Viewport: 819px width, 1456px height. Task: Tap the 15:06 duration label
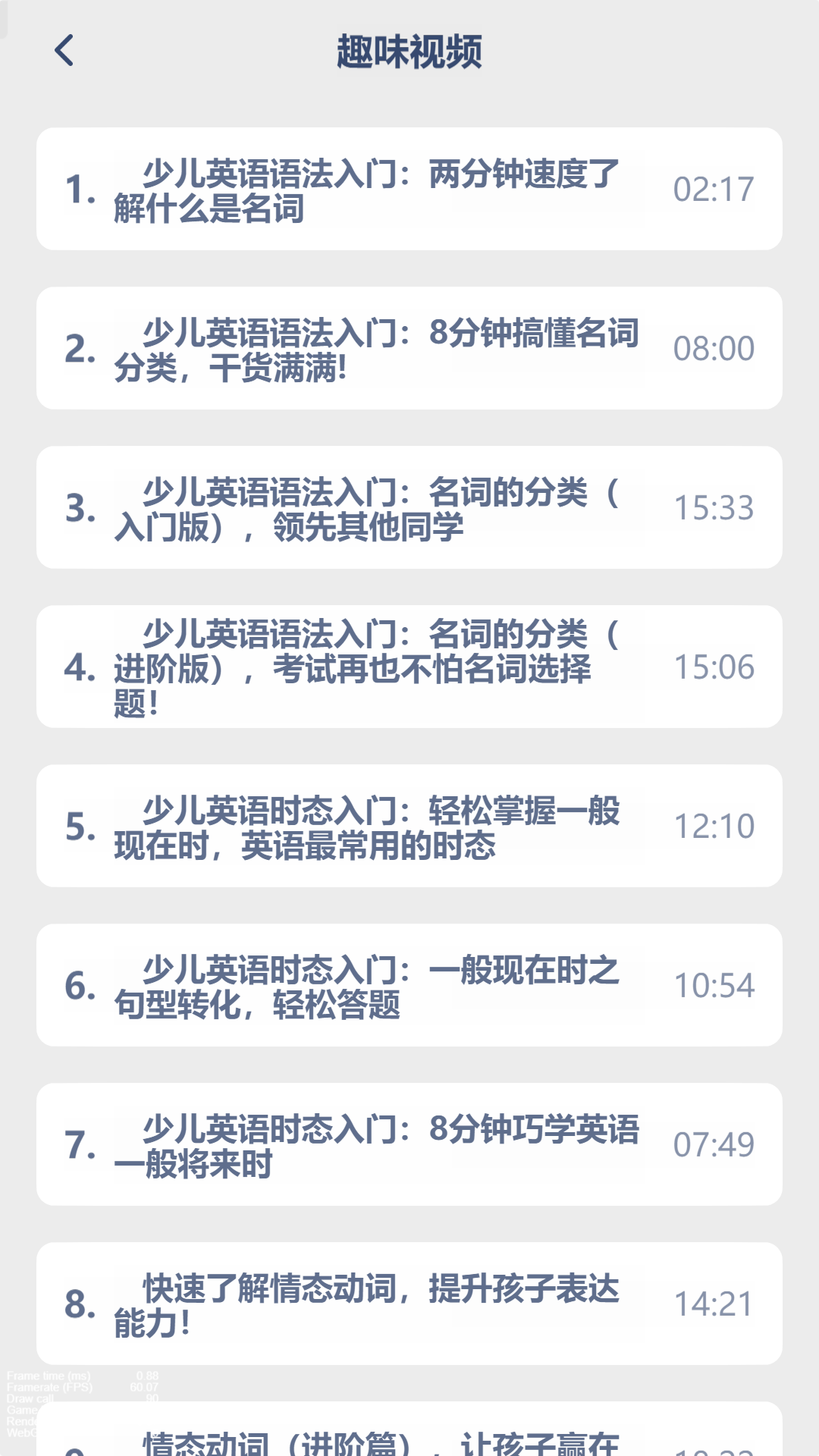pos(714,667)
